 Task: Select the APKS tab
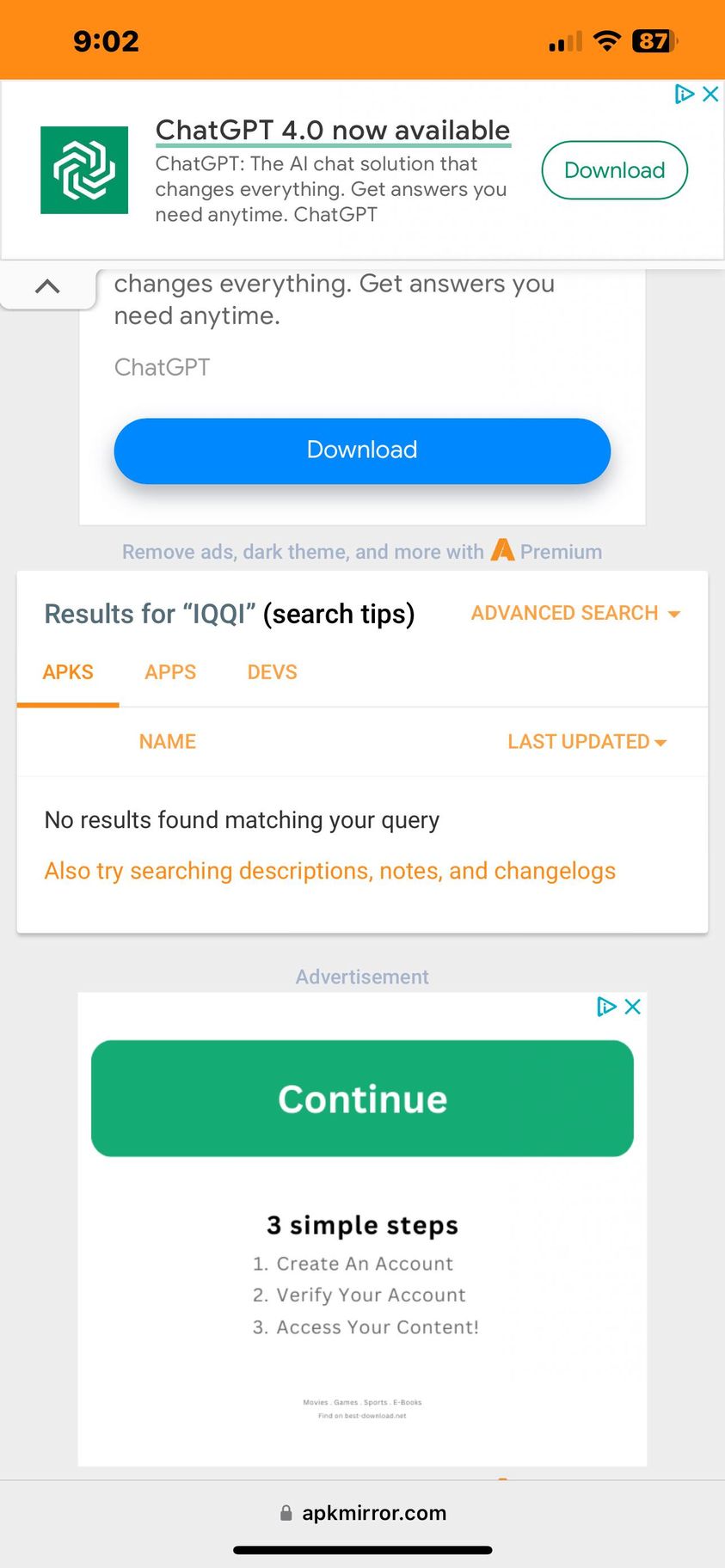tap(68, 672)
